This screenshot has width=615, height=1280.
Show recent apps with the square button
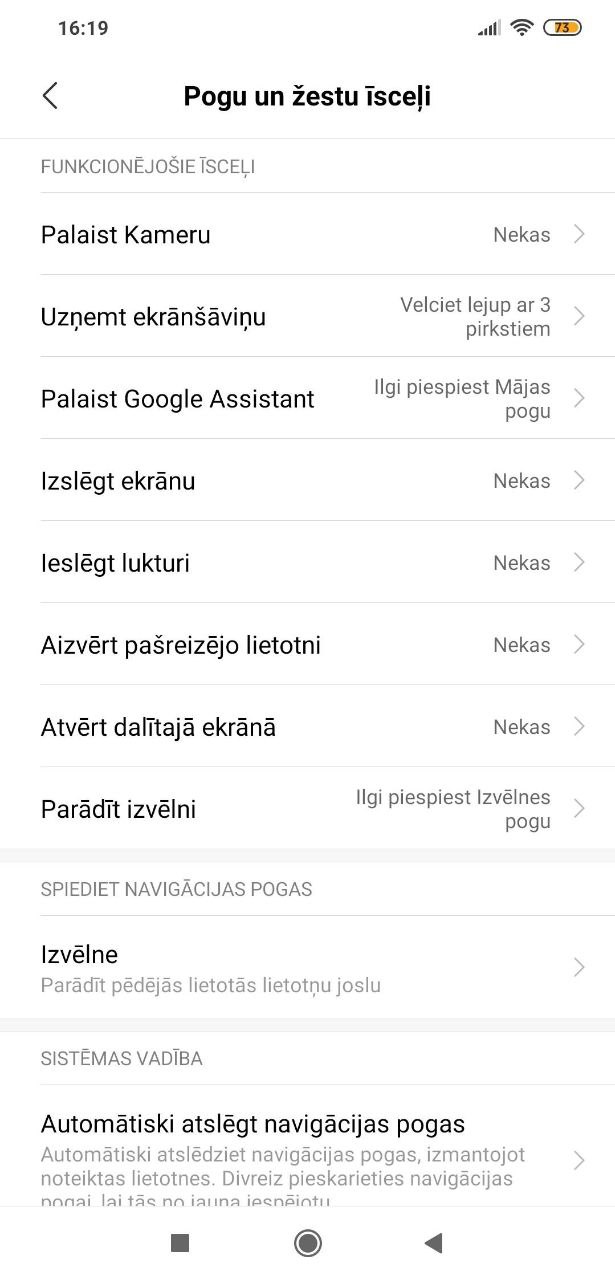click(x=180, y=1243)
